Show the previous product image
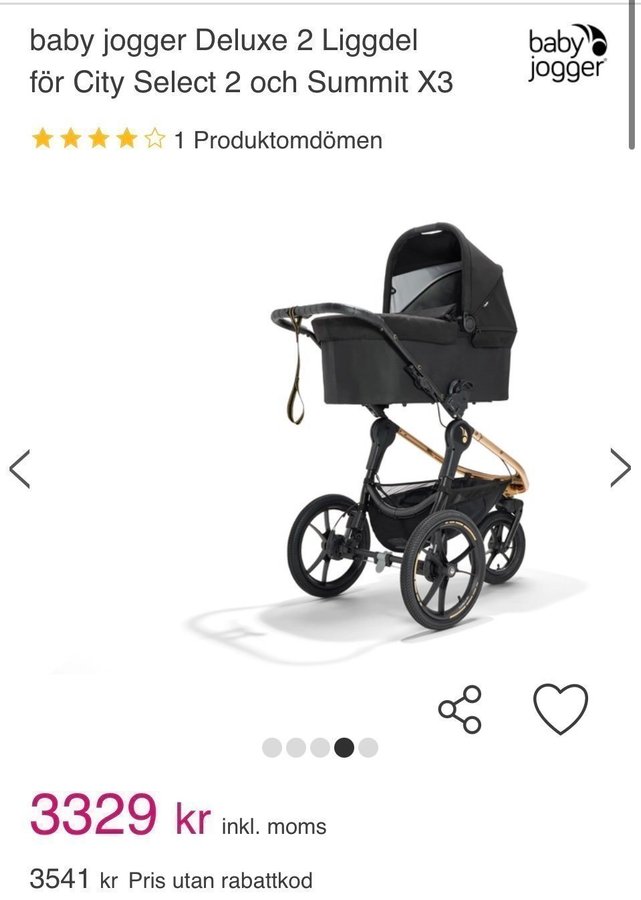This screenshot has width=641, height=900. [20, 467]
